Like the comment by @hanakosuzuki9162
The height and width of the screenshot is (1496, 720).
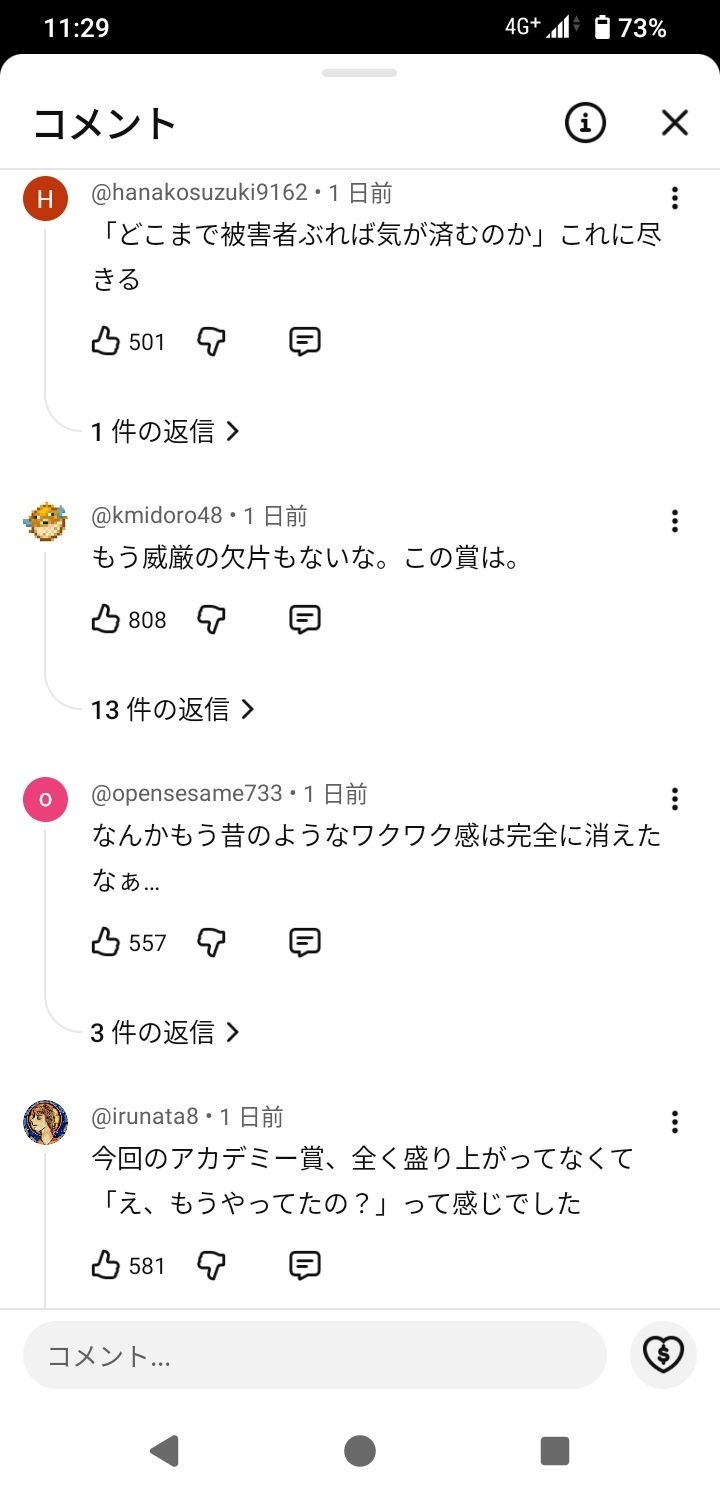106,342
